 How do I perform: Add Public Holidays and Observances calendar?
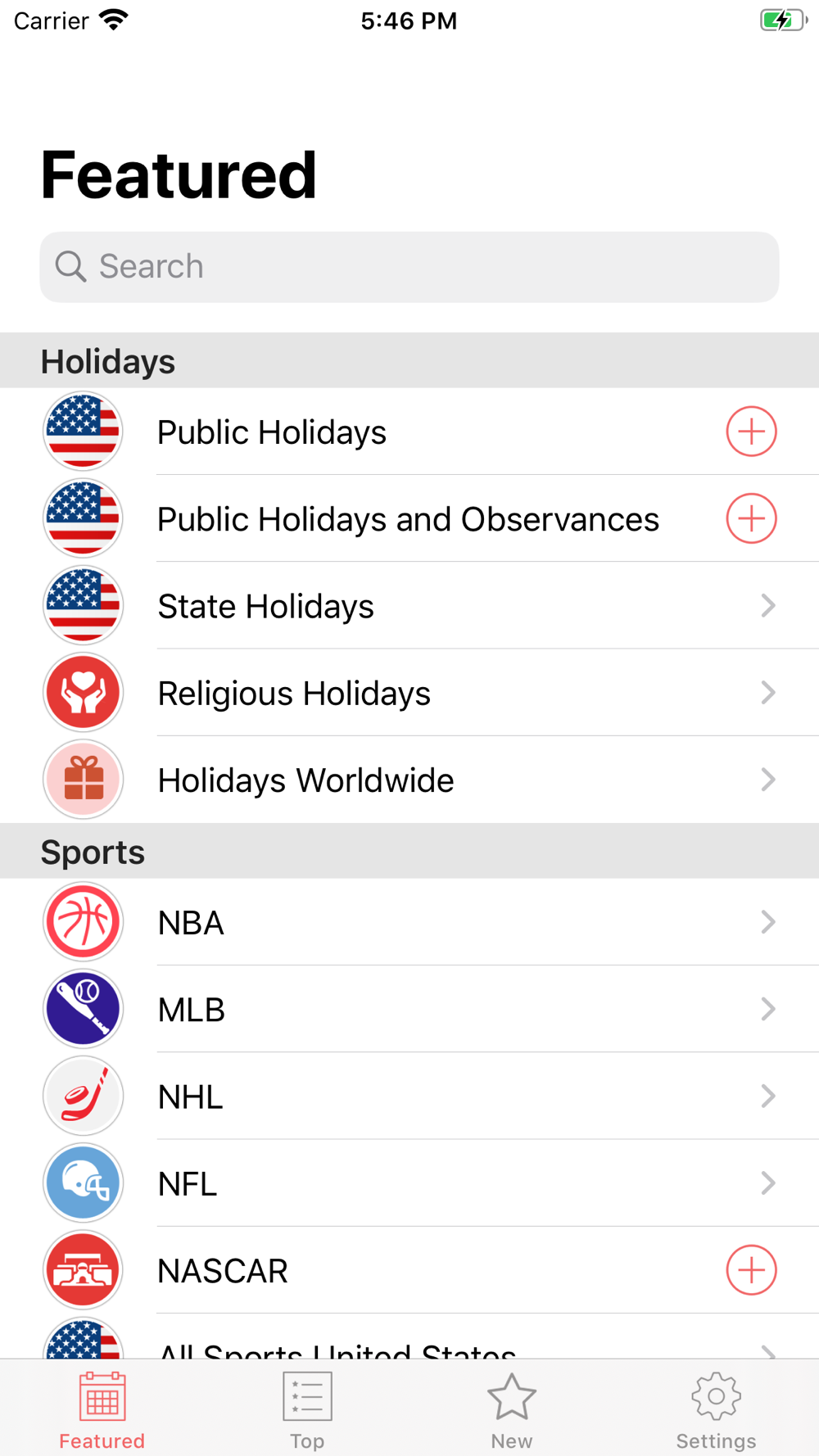(x=751, y=518)
